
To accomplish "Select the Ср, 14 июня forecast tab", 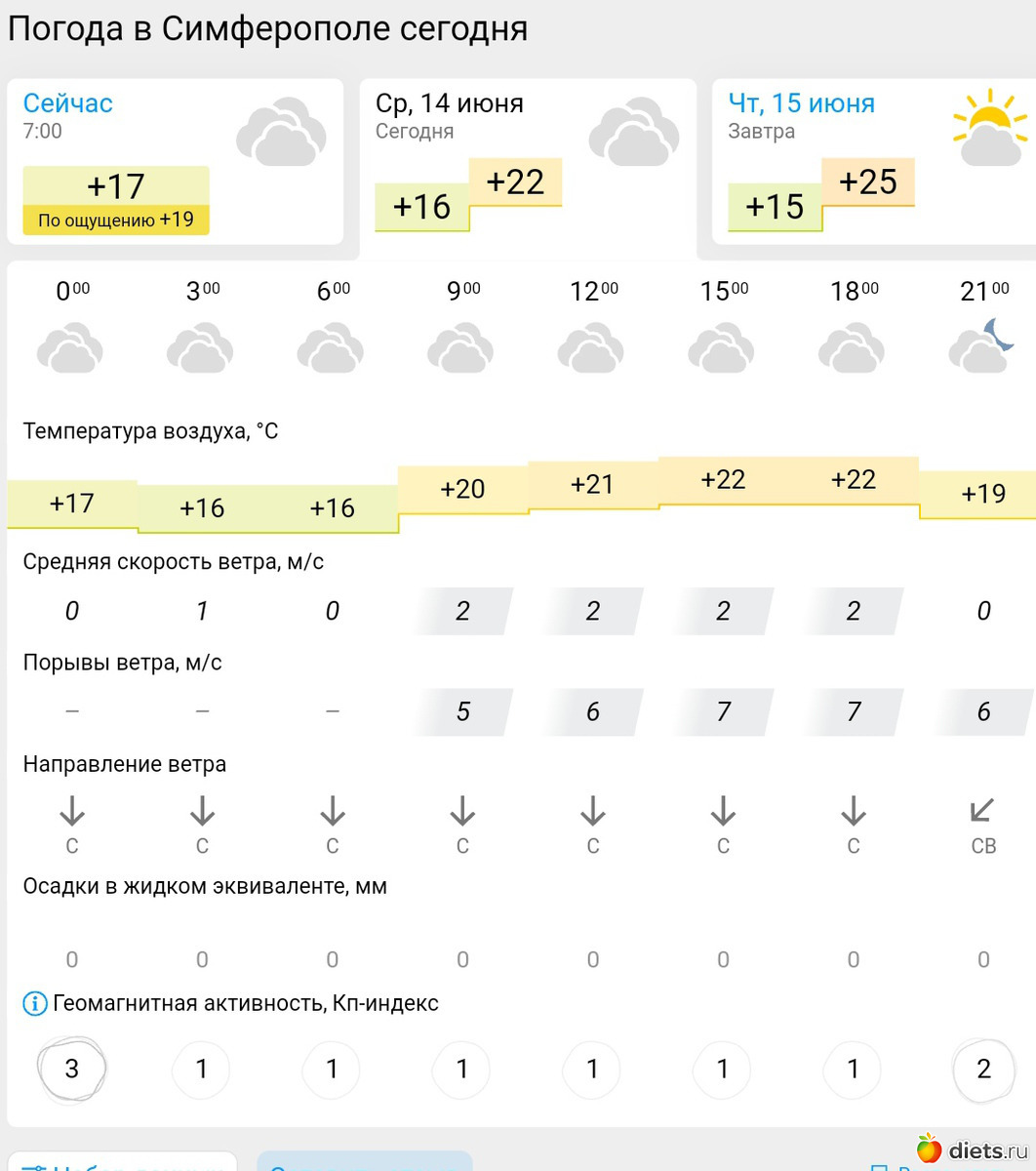I will (x=450, y=103).
